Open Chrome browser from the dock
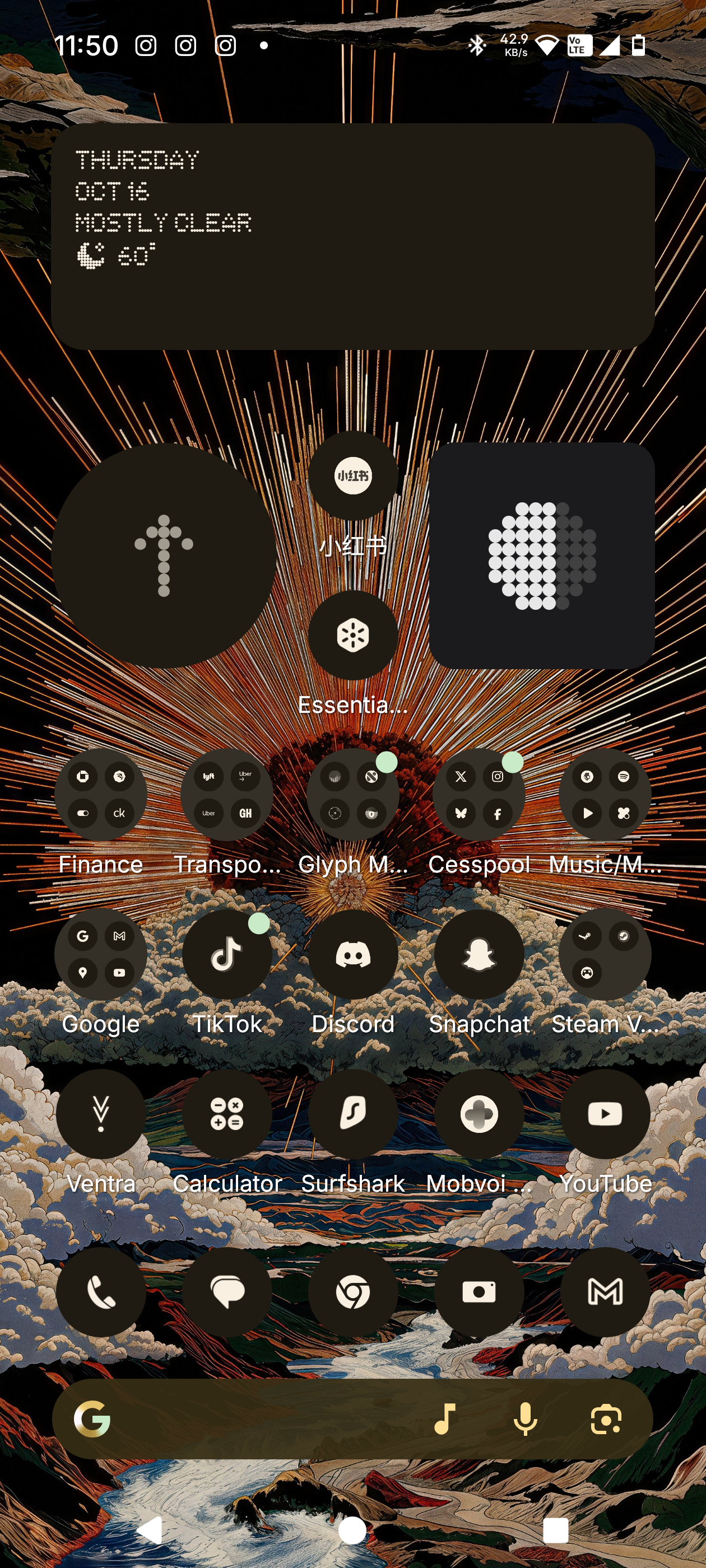The image size is (706, 1568). pyautogui.click(x=352, y=1292)
